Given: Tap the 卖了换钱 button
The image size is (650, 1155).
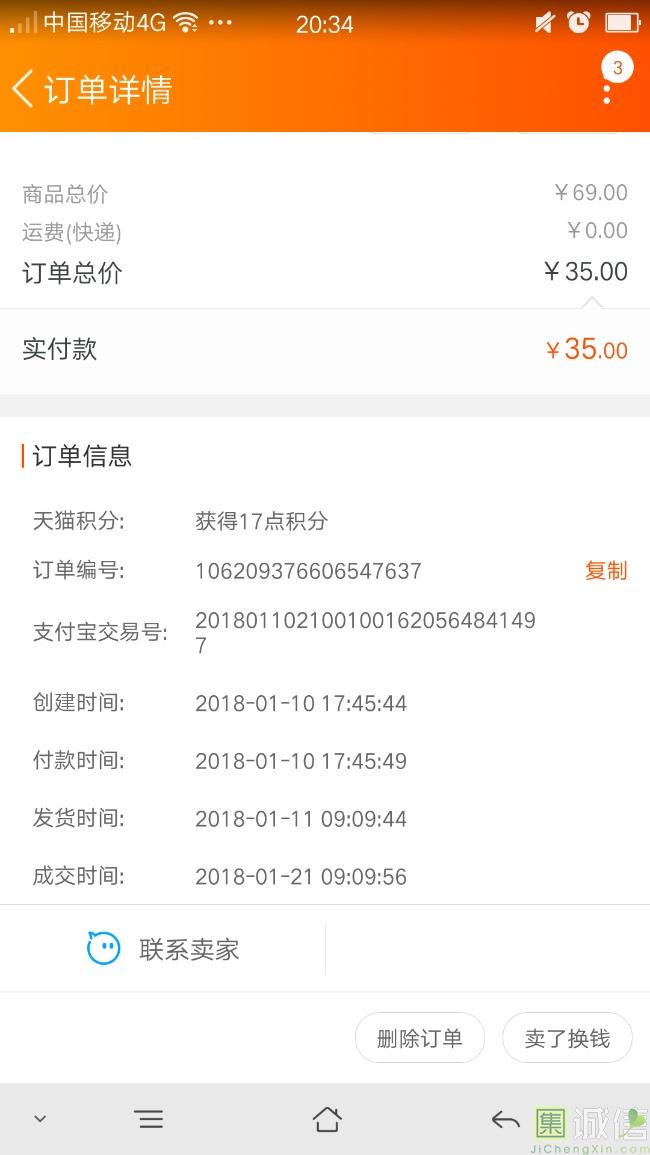Looking at the screenshot, I should pyautogui.click(x=567, y=1038).
